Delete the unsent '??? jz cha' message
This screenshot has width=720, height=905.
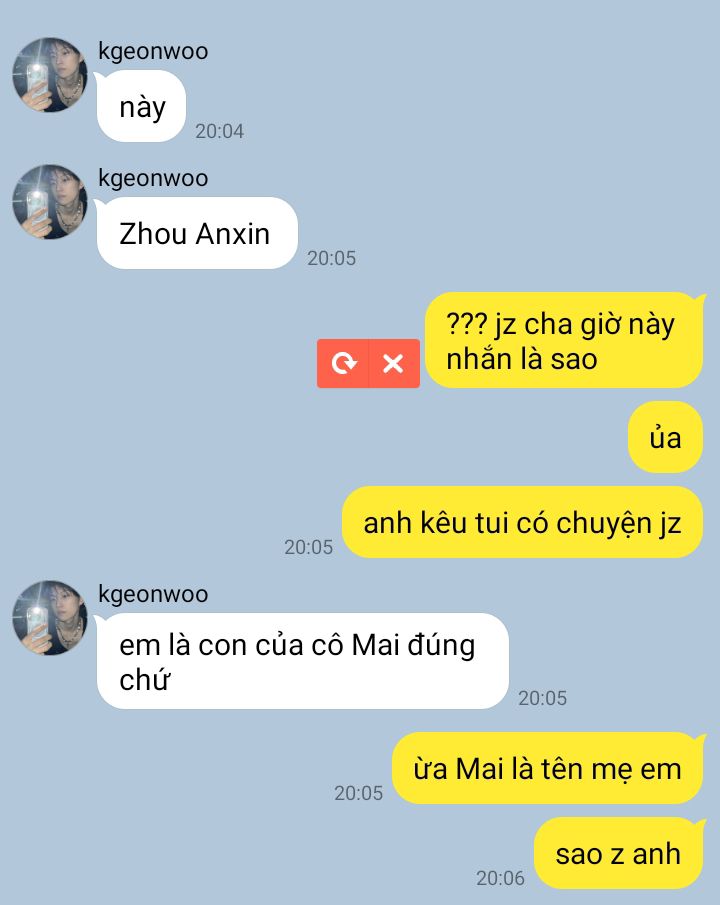(x=394, y=363)
